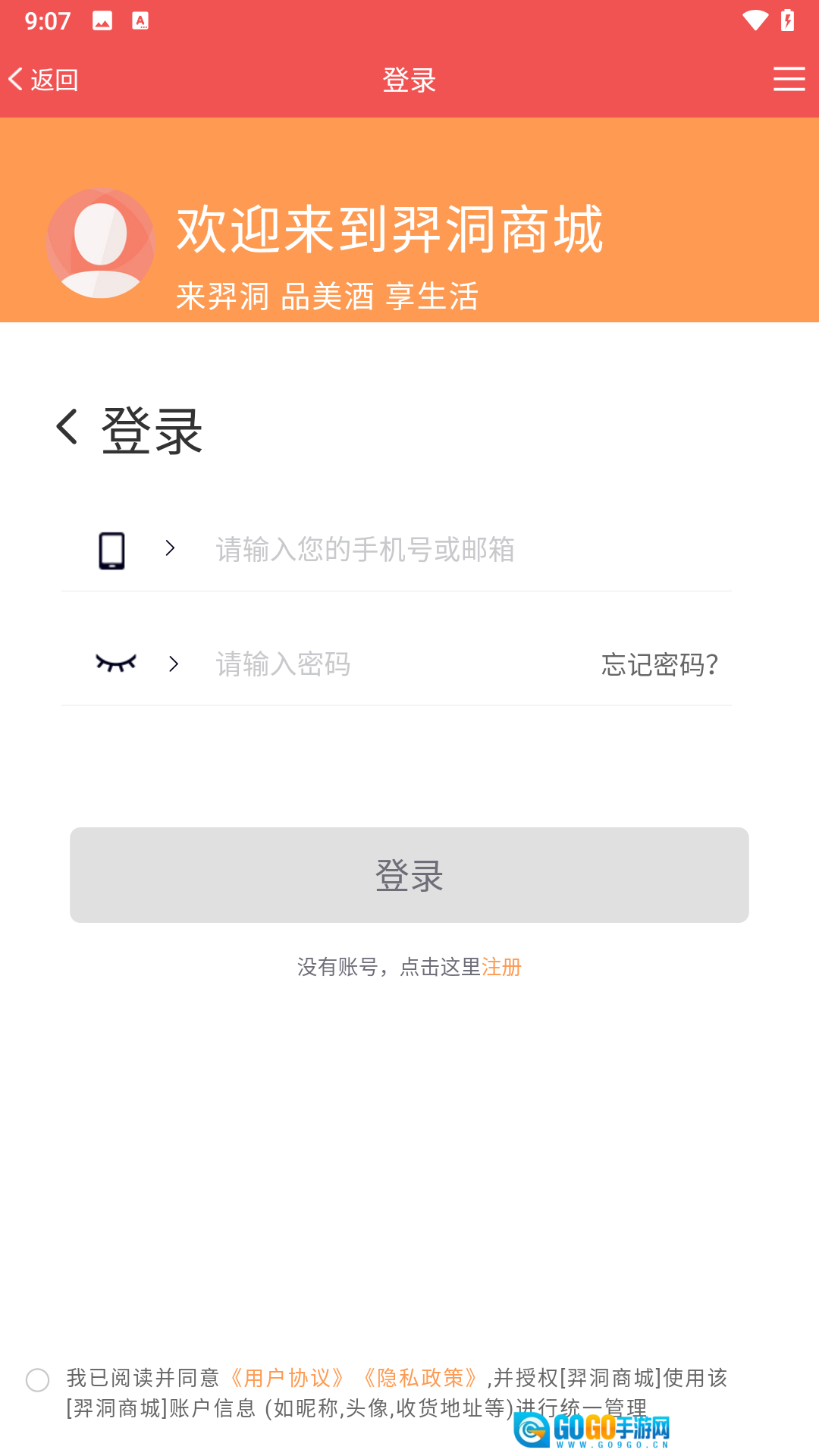Open the 《隐私政策》 link

click(421, 1378)
